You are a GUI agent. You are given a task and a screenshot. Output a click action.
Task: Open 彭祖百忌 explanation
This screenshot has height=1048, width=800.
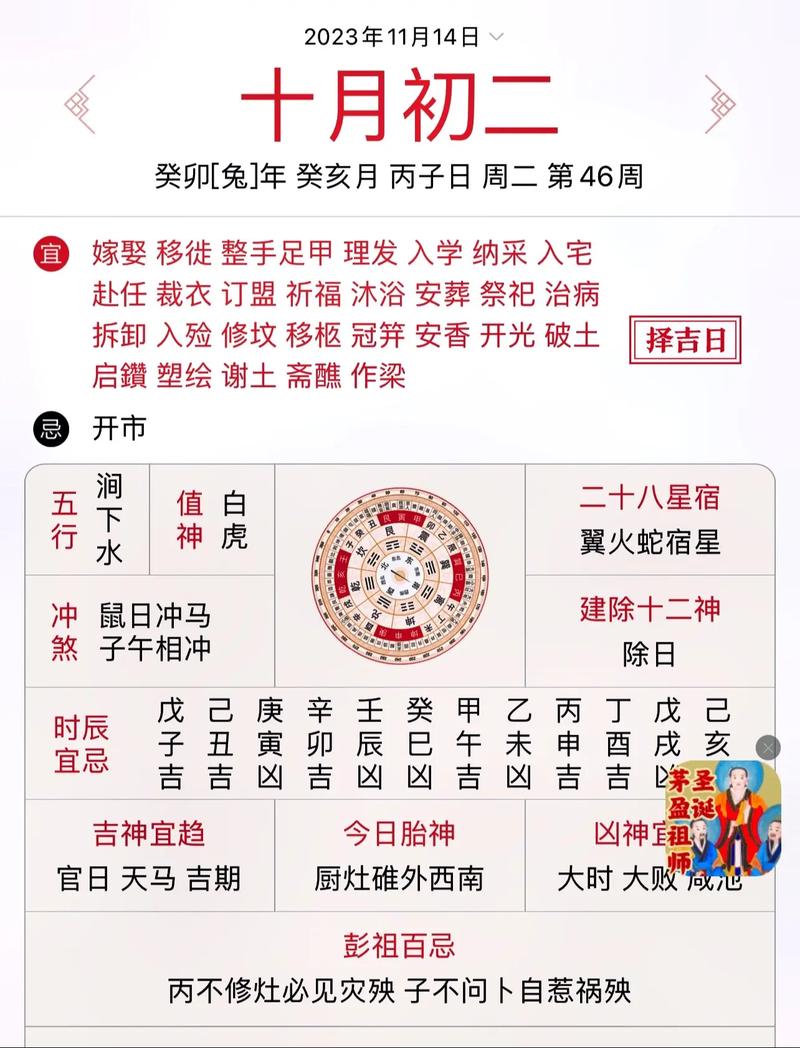pyautogui.click(x=400, y=968)
